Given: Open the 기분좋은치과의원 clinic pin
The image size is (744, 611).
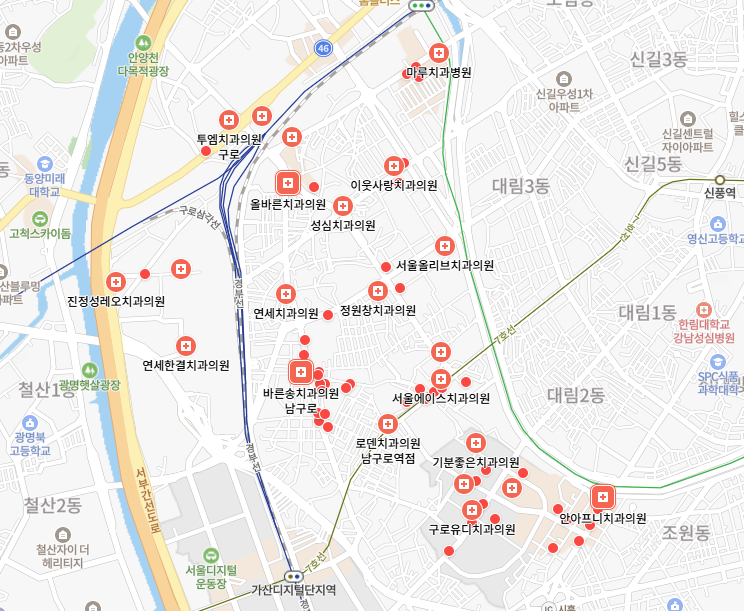Looking at the screenshot, I should (476, 443).
